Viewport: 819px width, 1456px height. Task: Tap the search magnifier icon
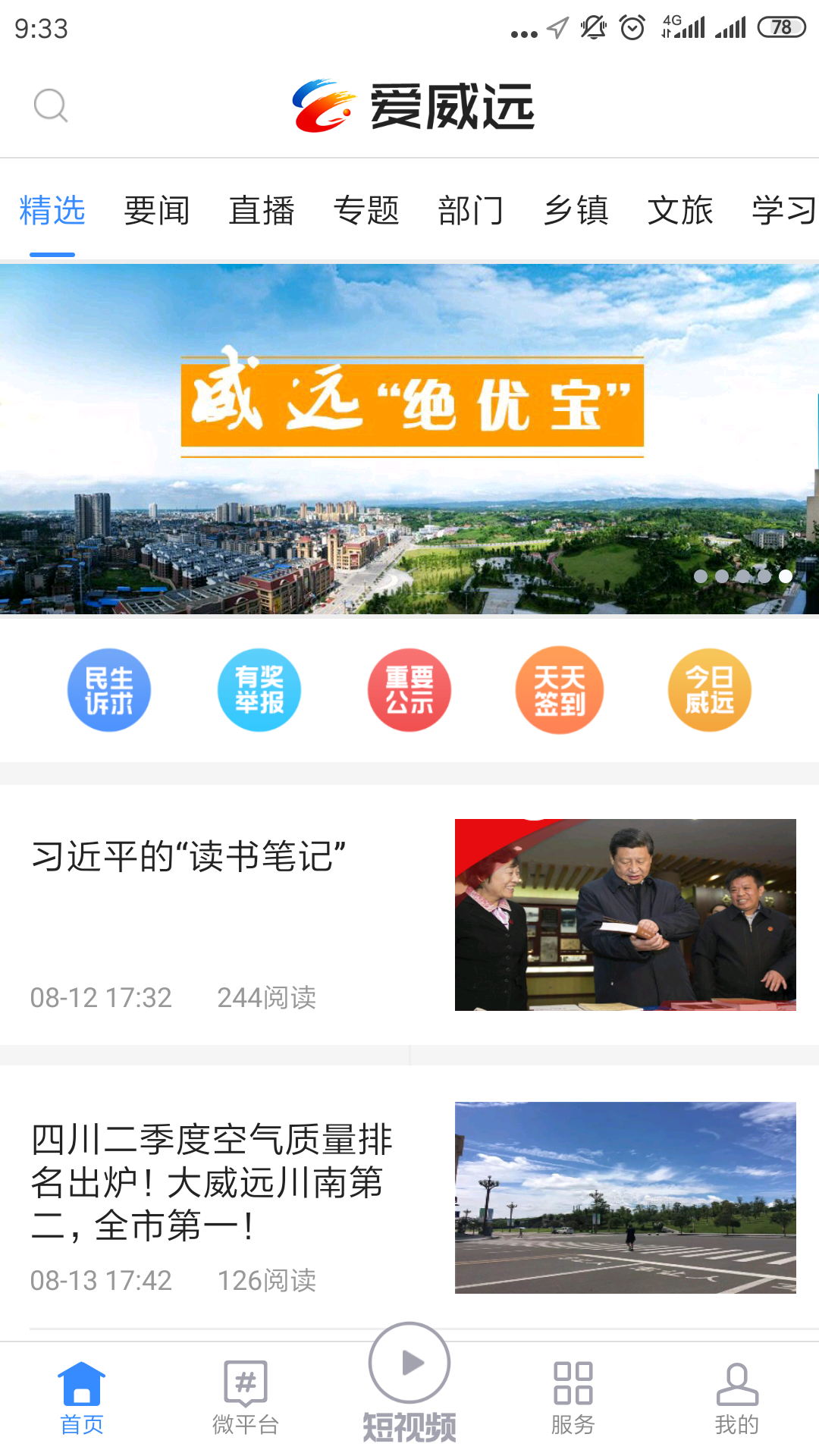pyautogui.click(x=50, y=105)
